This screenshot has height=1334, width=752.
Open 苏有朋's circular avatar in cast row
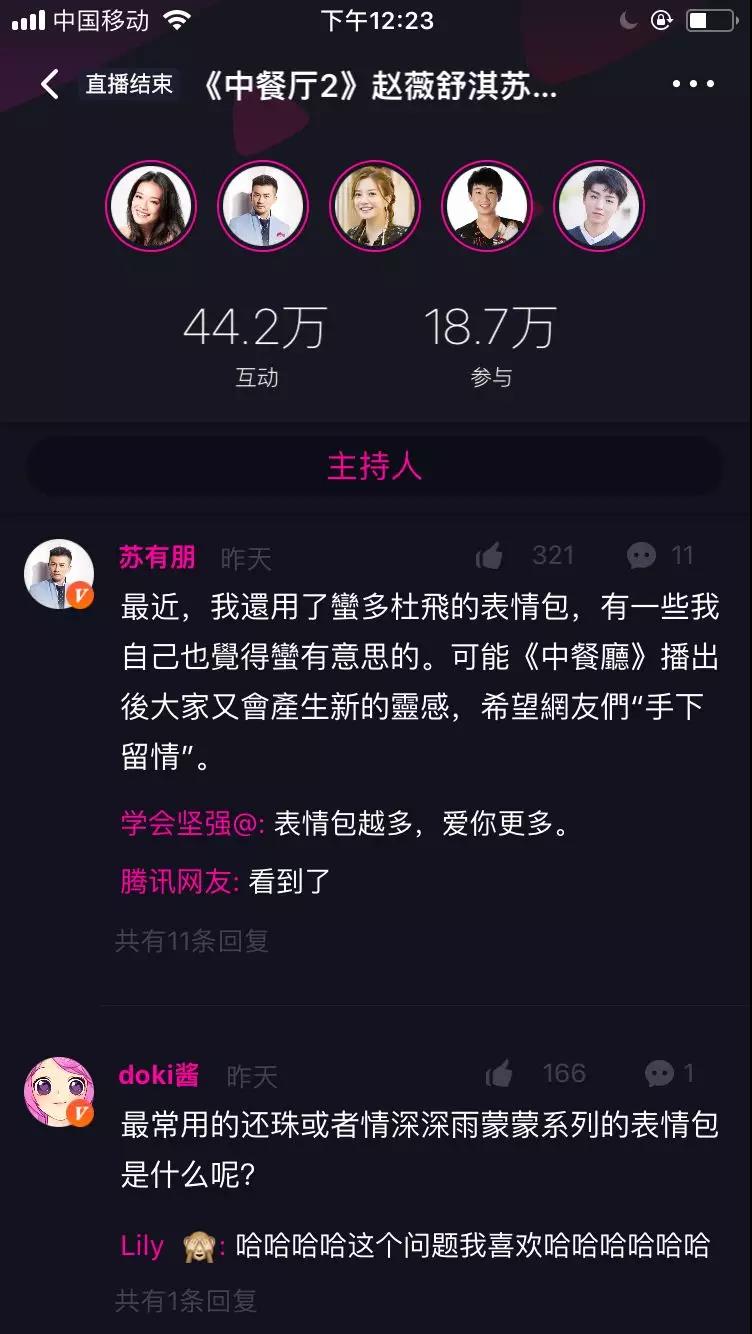[263, 206]
